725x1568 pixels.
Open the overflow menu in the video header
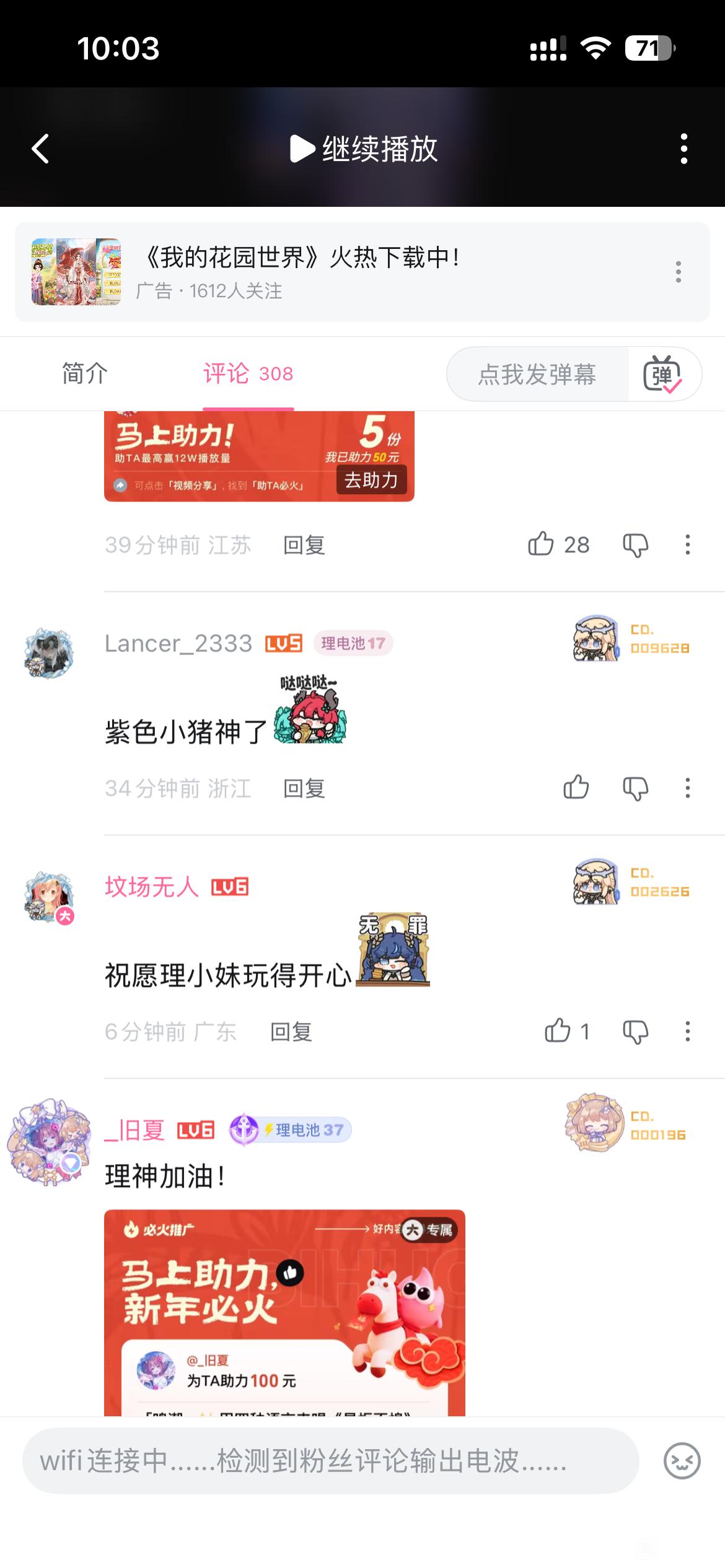click(684, 149)
